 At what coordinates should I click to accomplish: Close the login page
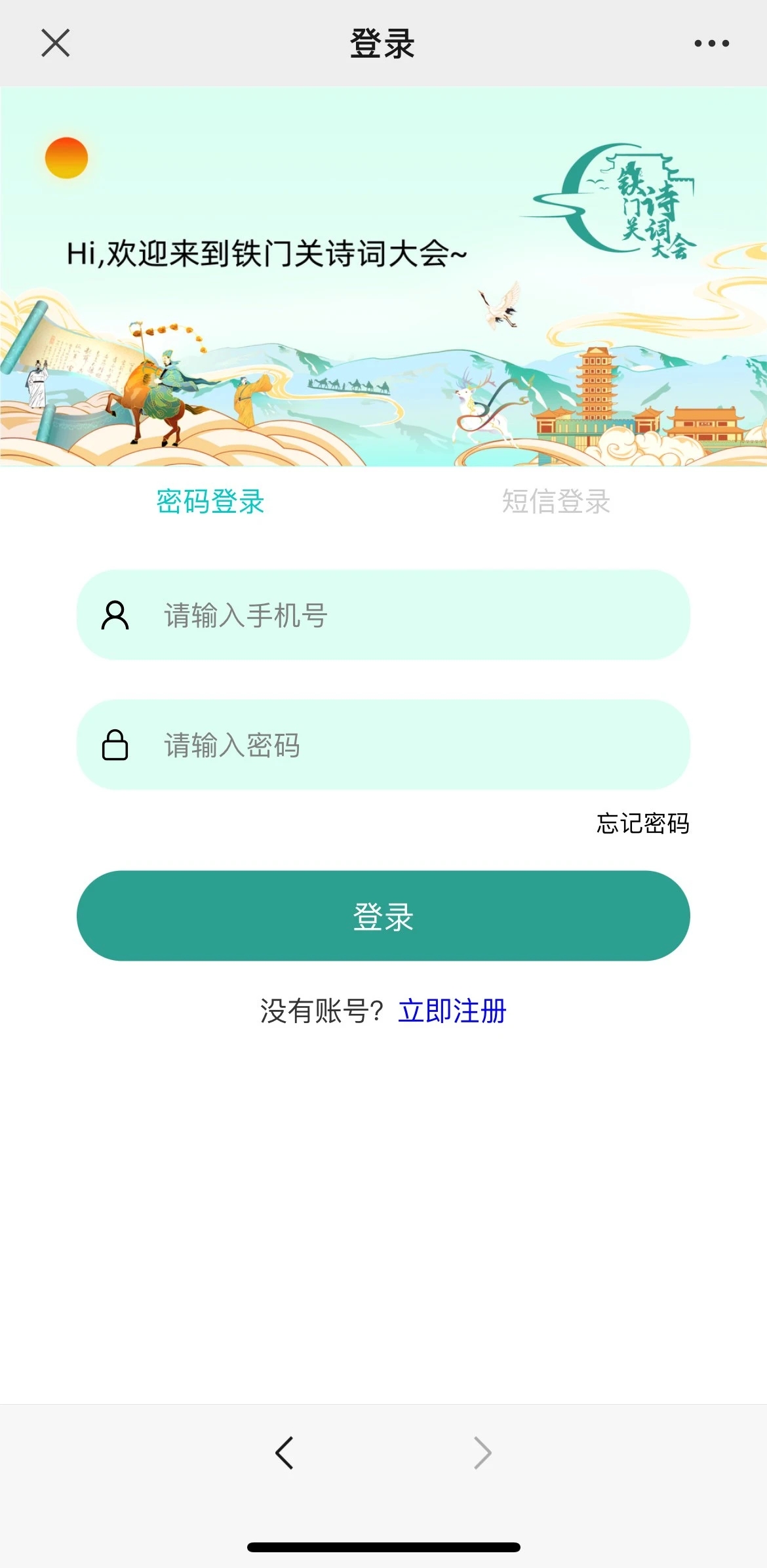(56, 43)
